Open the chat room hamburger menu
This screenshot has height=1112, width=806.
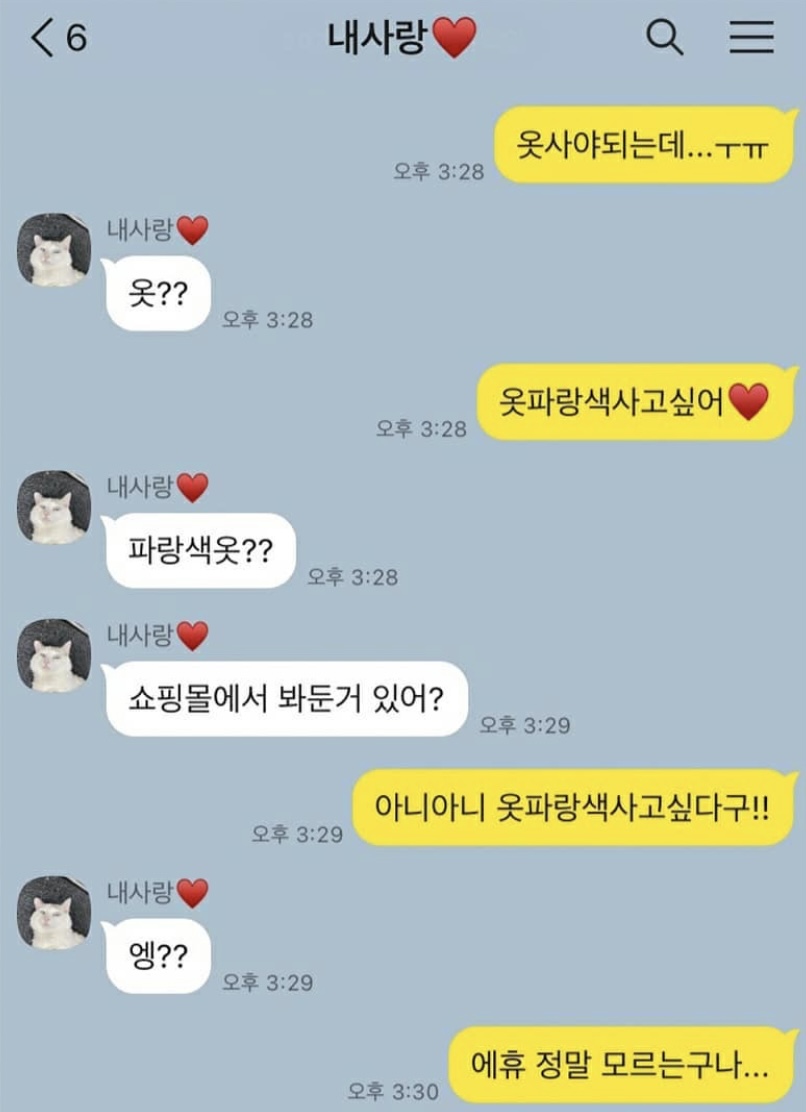pyautogui.click(x=751, y=38)
